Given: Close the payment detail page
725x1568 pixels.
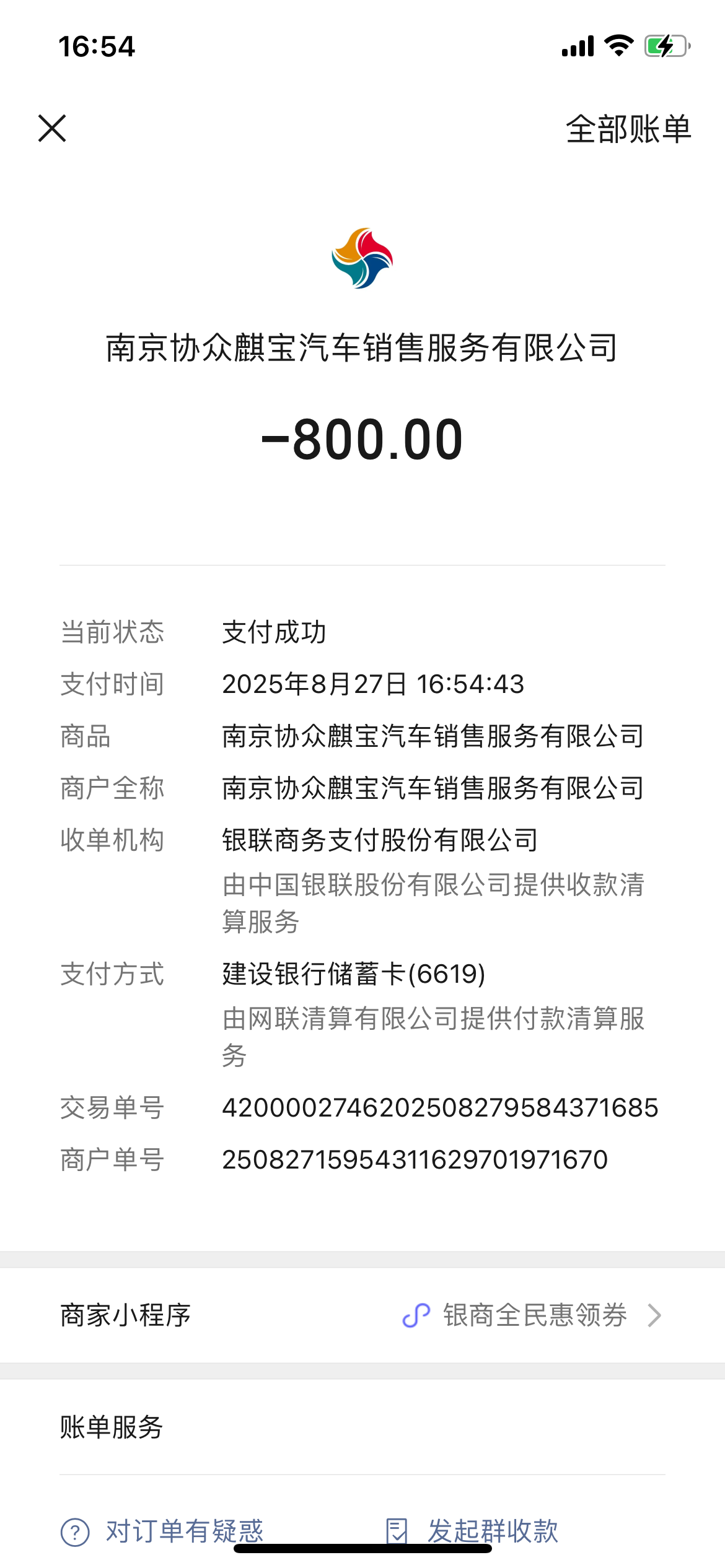Looking at the screenshot, I should tap(52, 128).
